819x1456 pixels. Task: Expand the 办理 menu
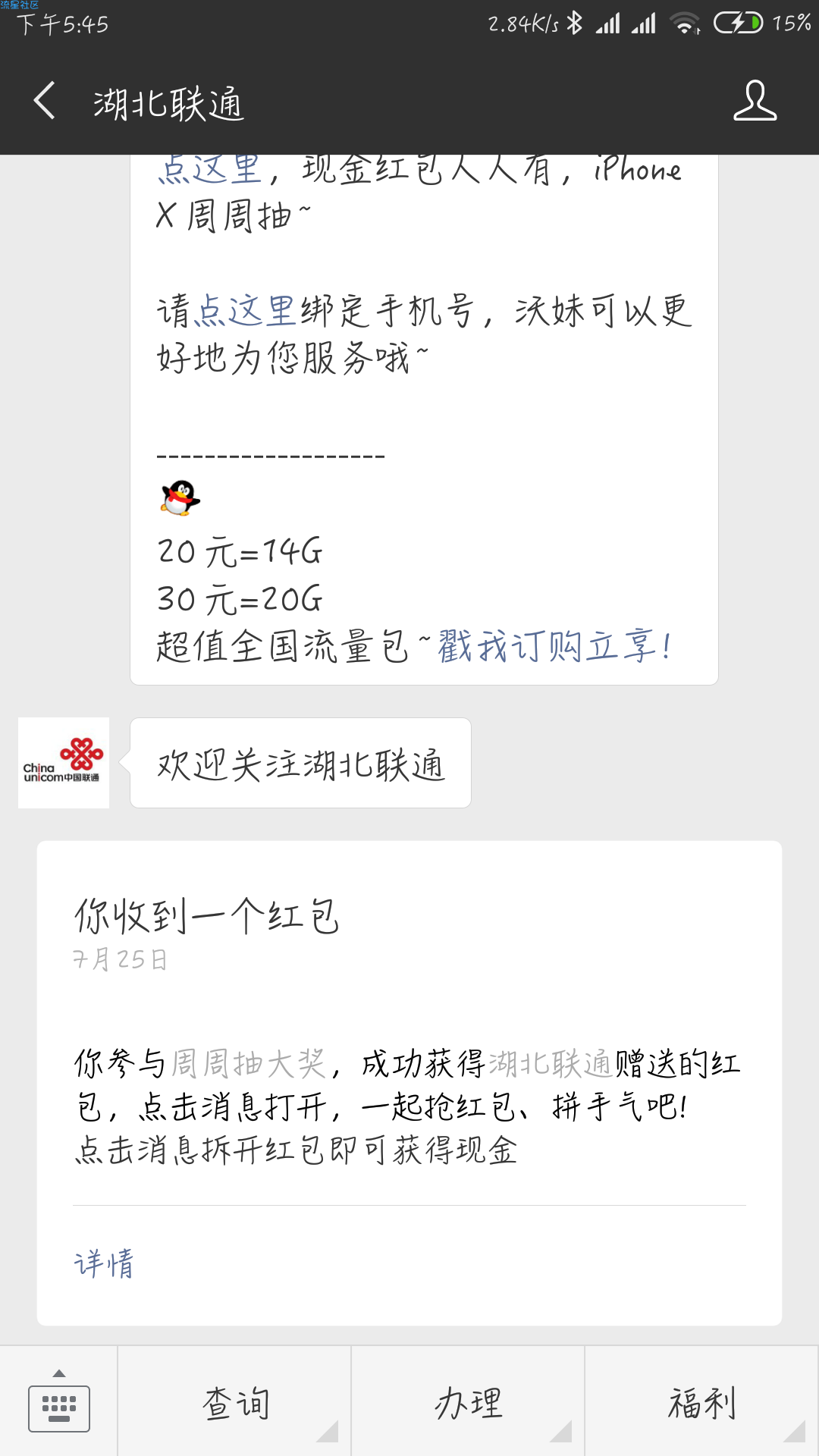click(468, 1403)
